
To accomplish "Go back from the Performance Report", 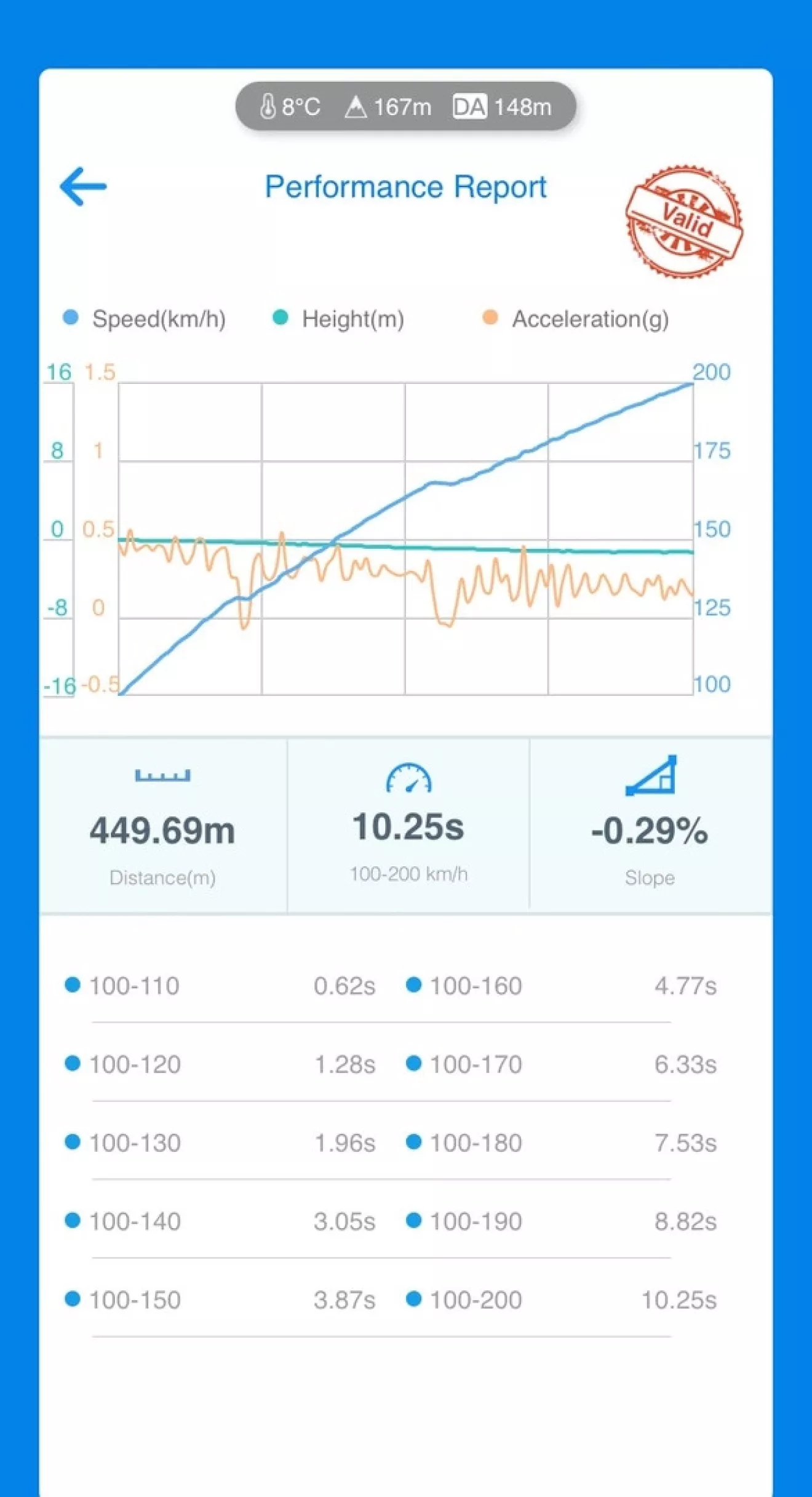I will point(83,186).
